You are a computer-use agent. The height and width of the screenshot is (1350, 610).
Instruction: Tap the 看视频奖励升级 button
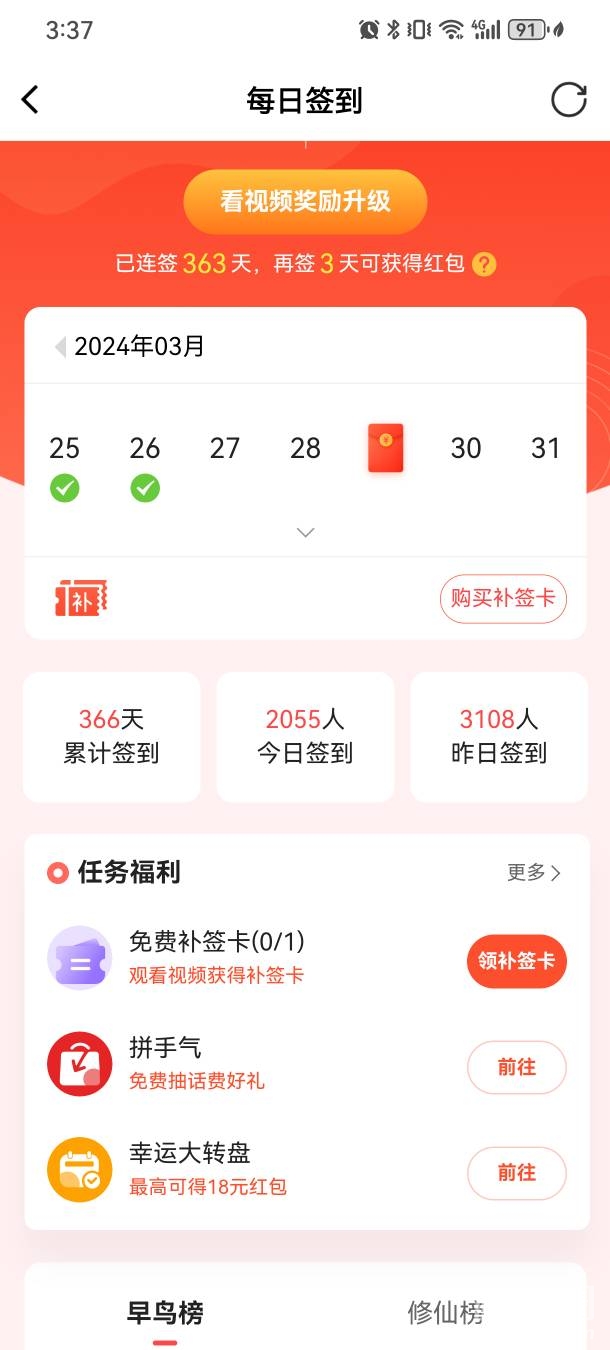[305, 201]
